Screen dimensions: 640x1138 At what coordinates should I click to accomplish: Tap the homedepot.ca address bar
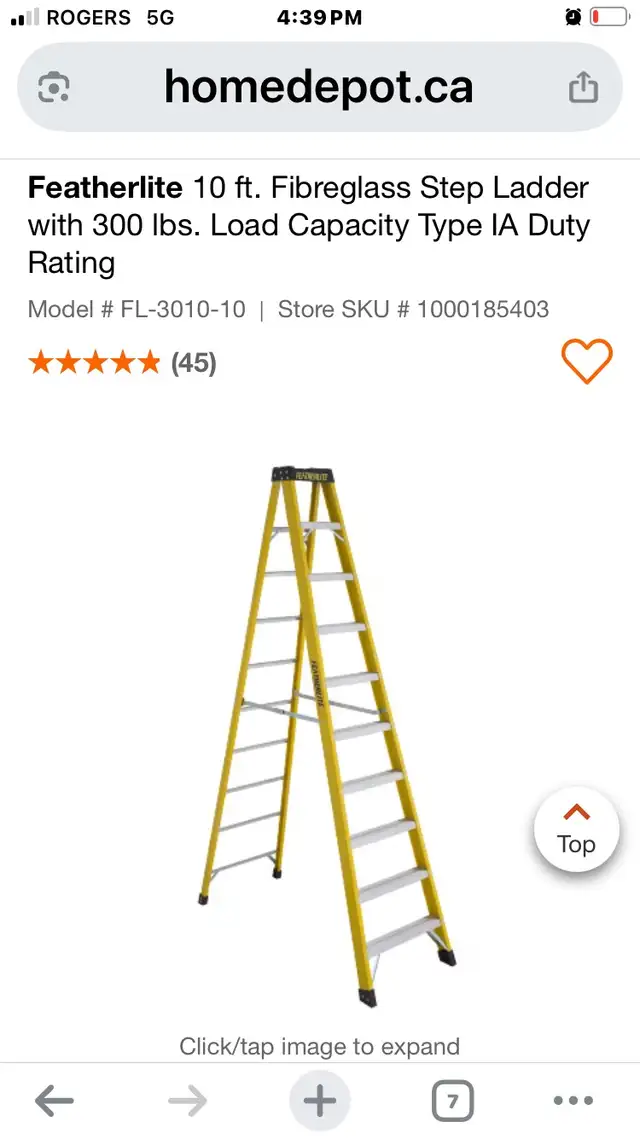[319, 87]
